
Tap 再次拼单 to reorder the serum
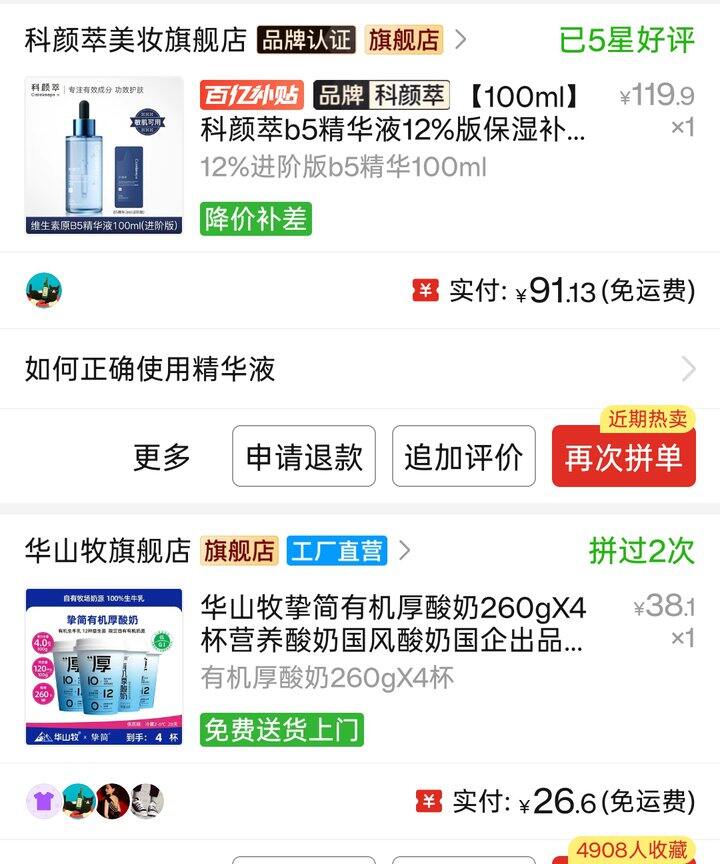(x=622, y=458)
